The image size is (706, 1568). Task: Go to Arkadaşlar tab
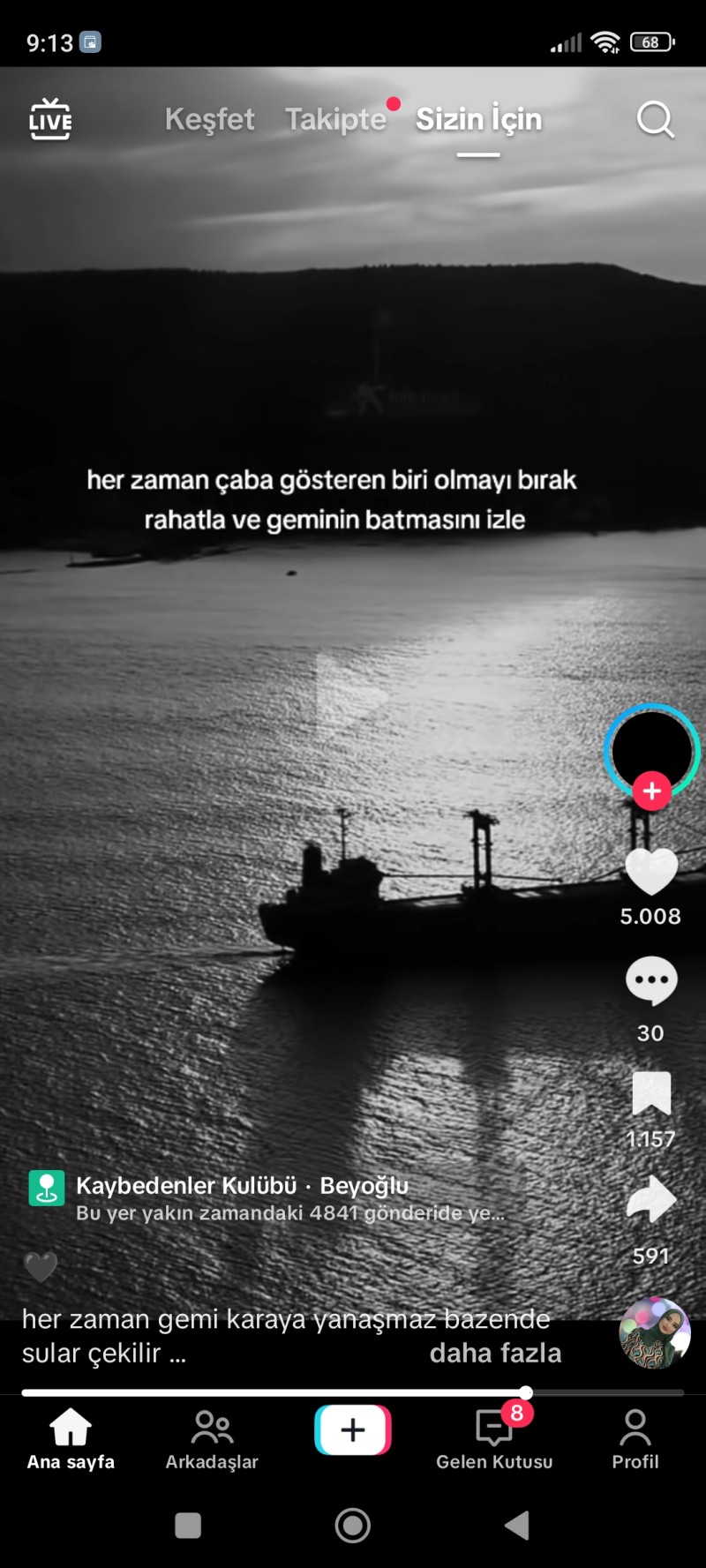point(212,1440)
